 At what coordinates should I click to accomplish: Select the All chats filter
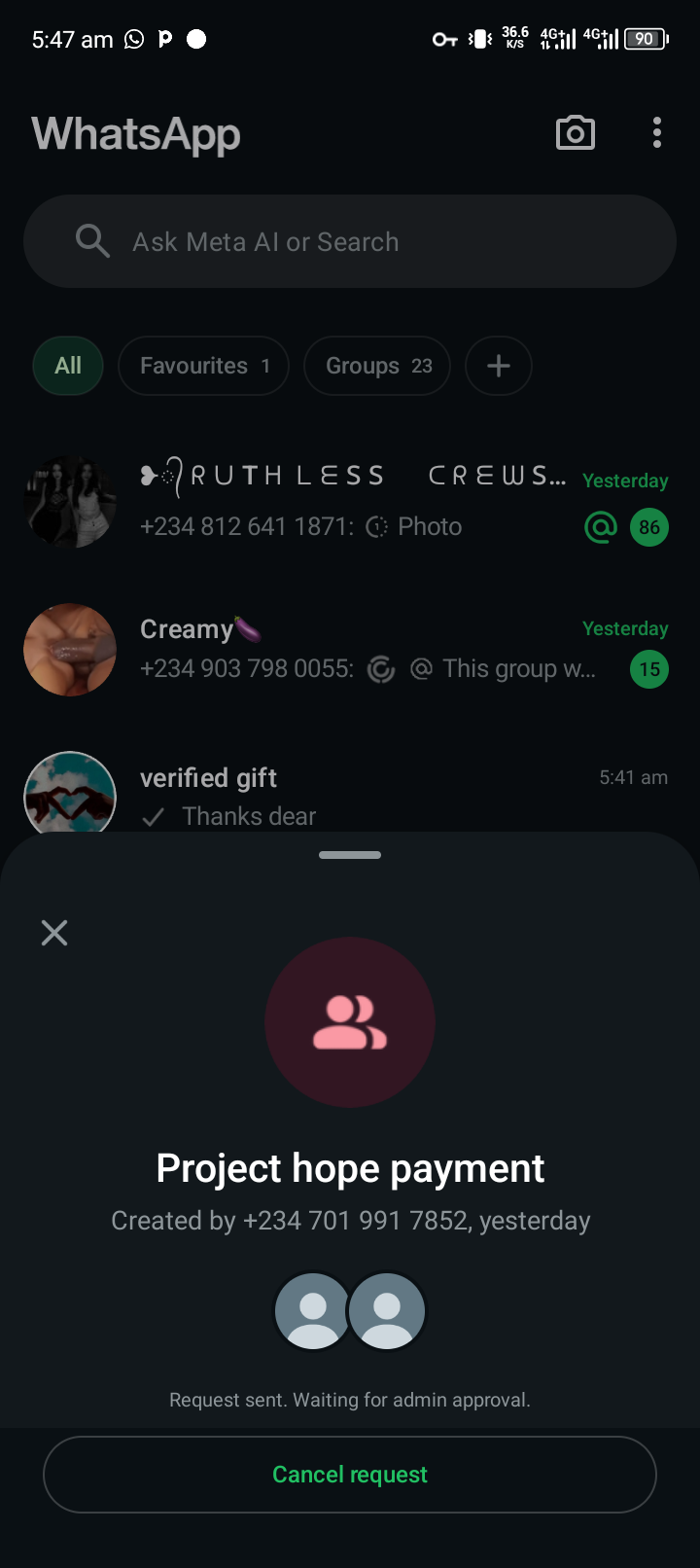[68, 366]
